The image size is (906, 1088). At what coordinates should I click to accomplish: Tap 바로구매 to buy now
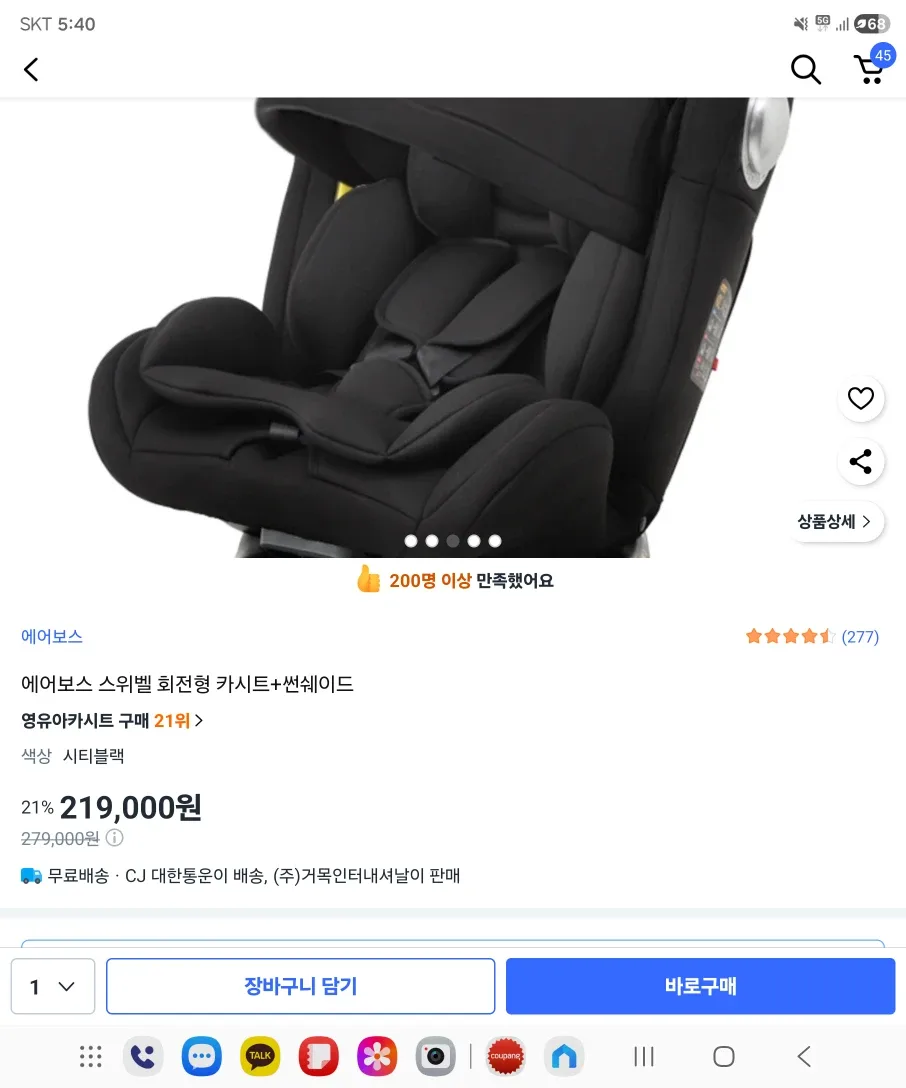[x=700, y=986]
